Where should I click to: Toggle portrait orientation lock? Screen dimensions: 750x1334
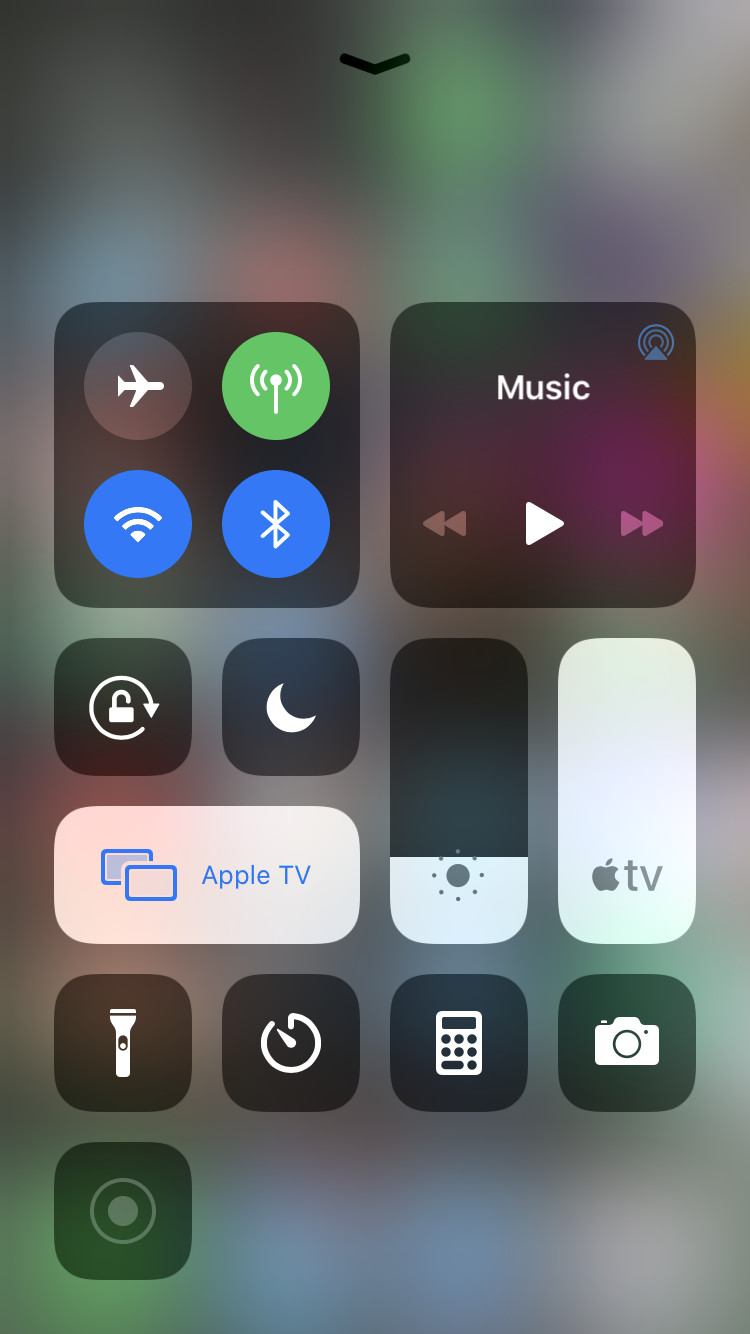pos(123,707)
